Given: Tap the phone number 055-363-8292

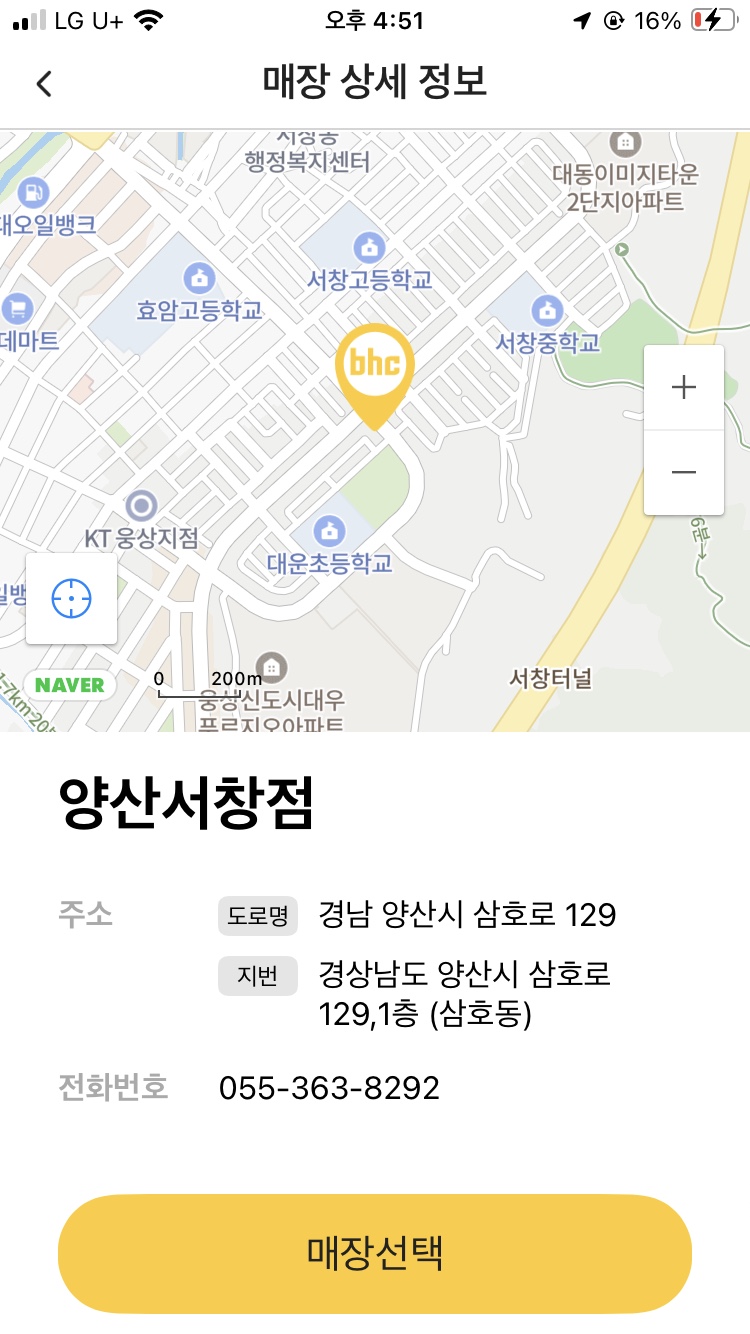Looking at the screenshot, I should (330, 1087).
